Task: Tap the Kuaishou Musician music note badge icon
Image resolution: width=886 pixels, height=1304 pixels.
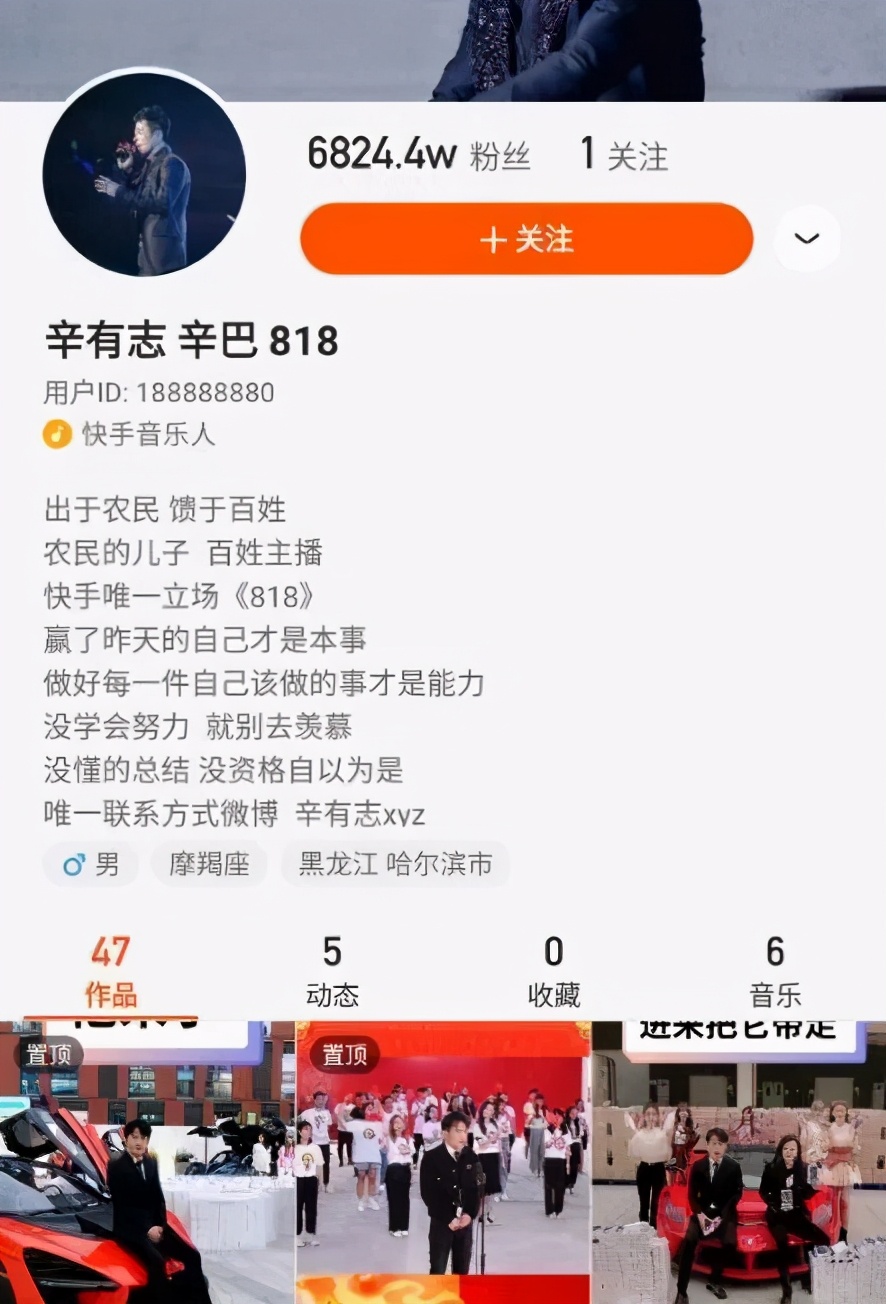Action: click(x=56, y=434)
